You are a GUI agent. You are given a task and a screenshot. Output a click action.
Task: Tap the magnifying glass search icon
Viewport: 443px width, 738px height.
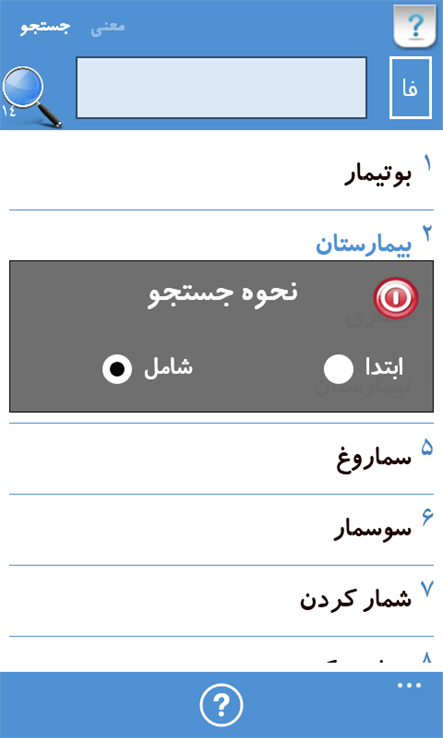point(32,96)
